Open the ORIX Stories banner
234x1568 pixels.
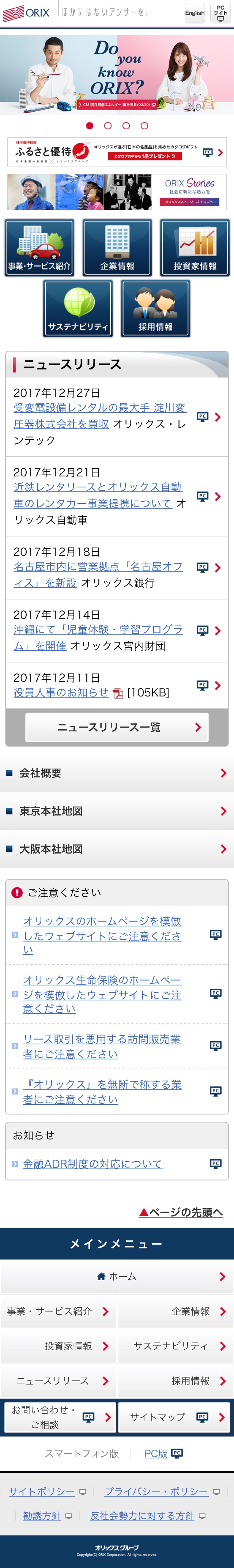(x=117, y=192)
